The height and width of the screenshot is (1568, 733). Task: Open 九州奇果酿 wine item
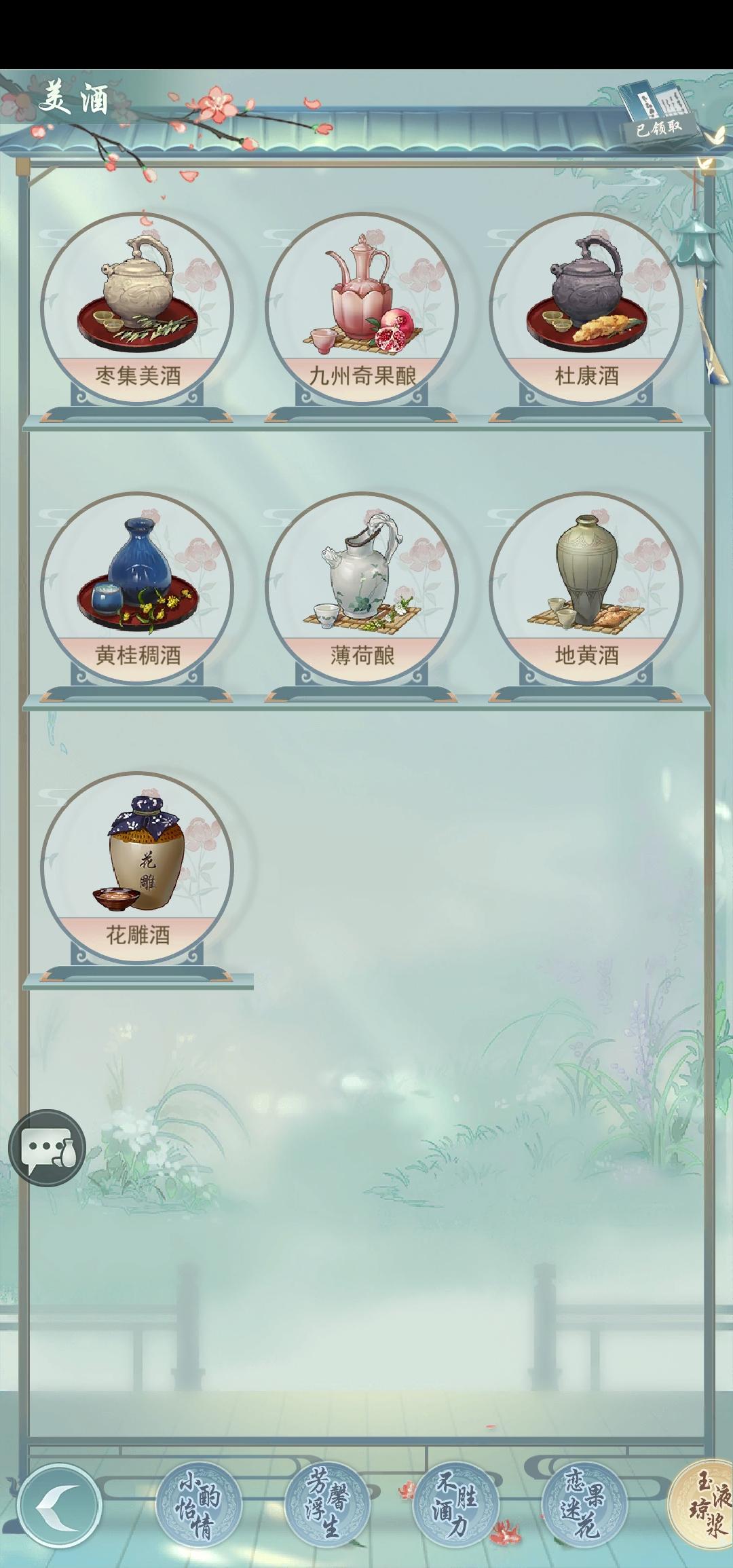coord(362,308)
